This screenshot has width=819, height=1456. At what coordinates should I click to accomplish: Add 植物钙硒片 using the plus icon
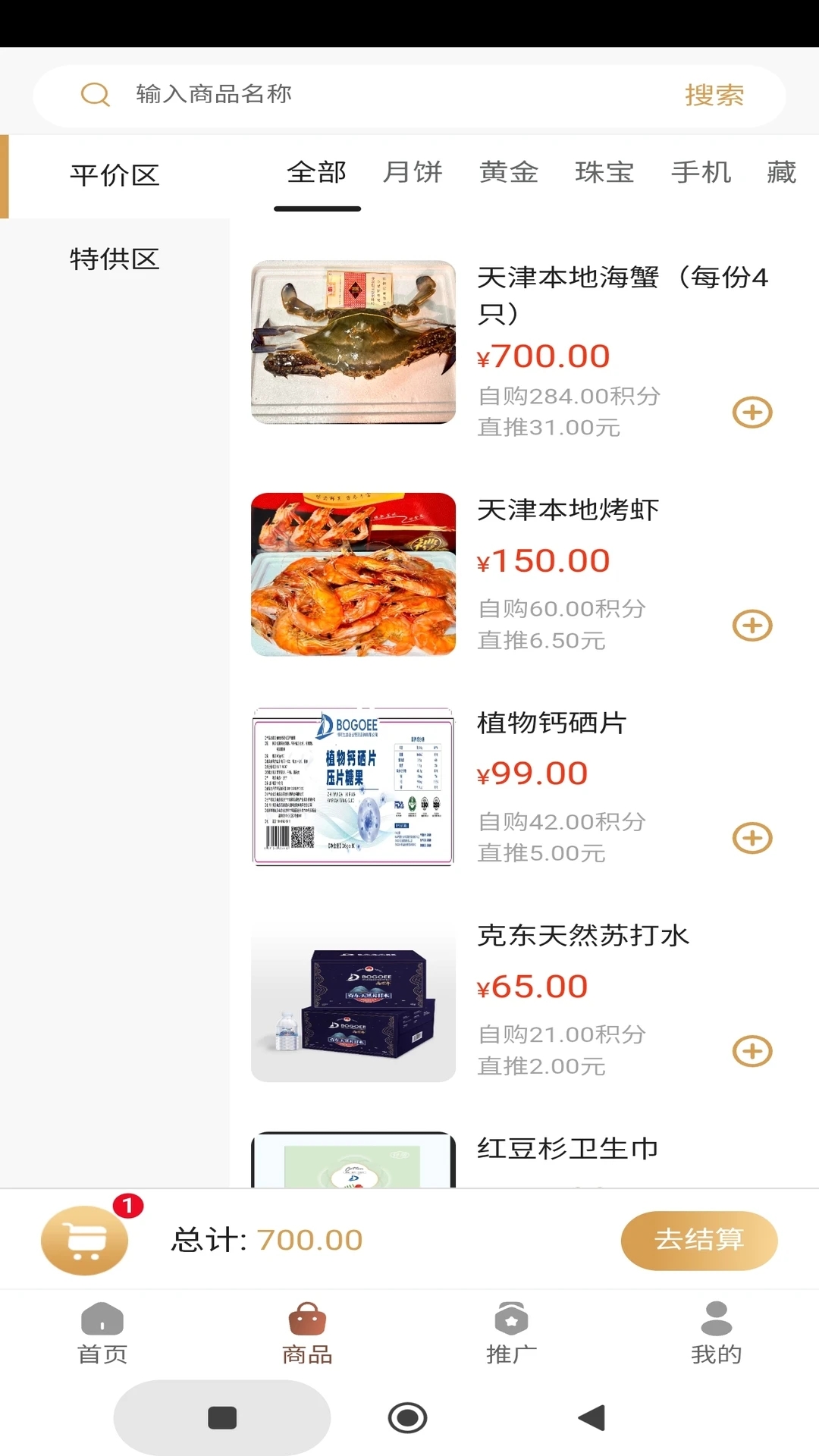click(x=752, y=839)
